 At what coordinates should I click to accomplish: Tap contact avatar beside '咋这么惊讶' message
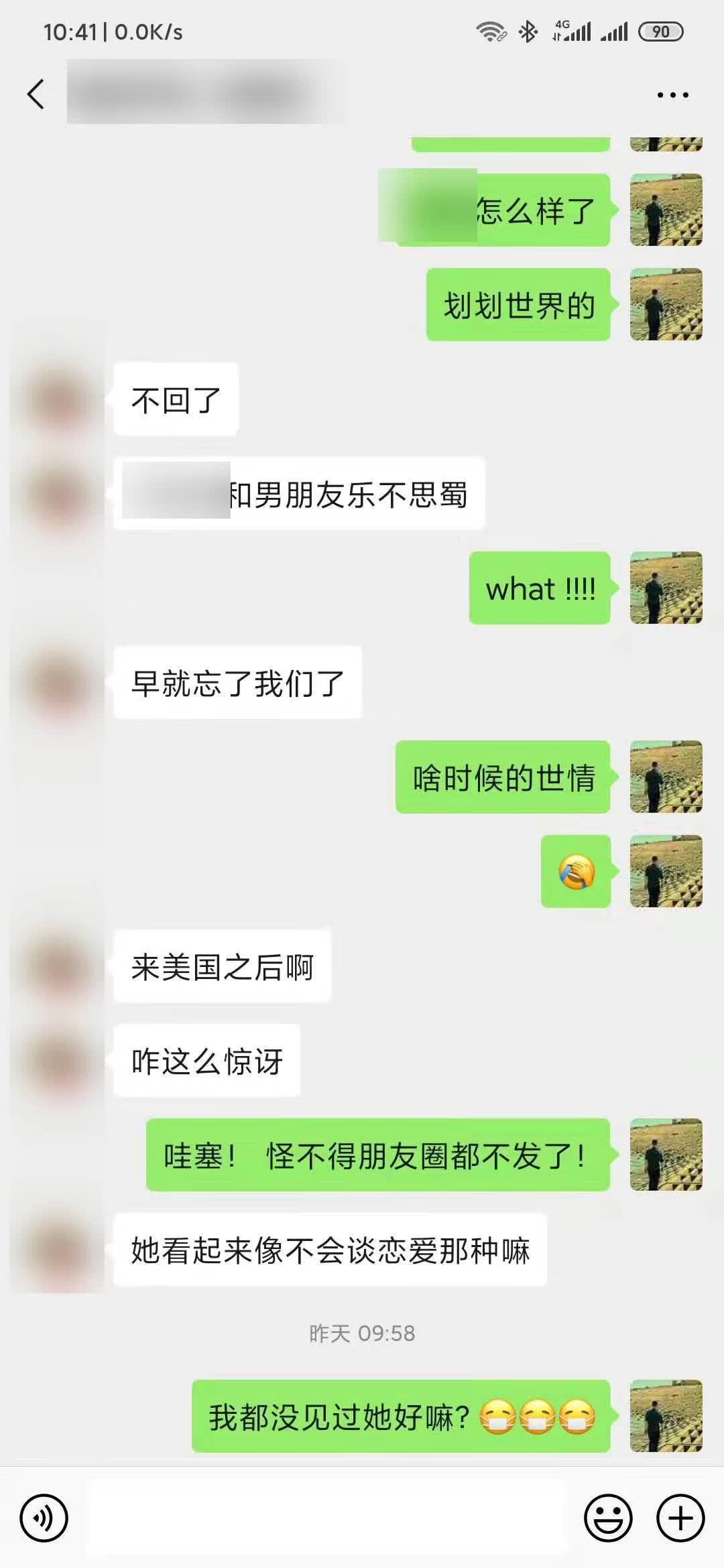[x=59, y=1061]
